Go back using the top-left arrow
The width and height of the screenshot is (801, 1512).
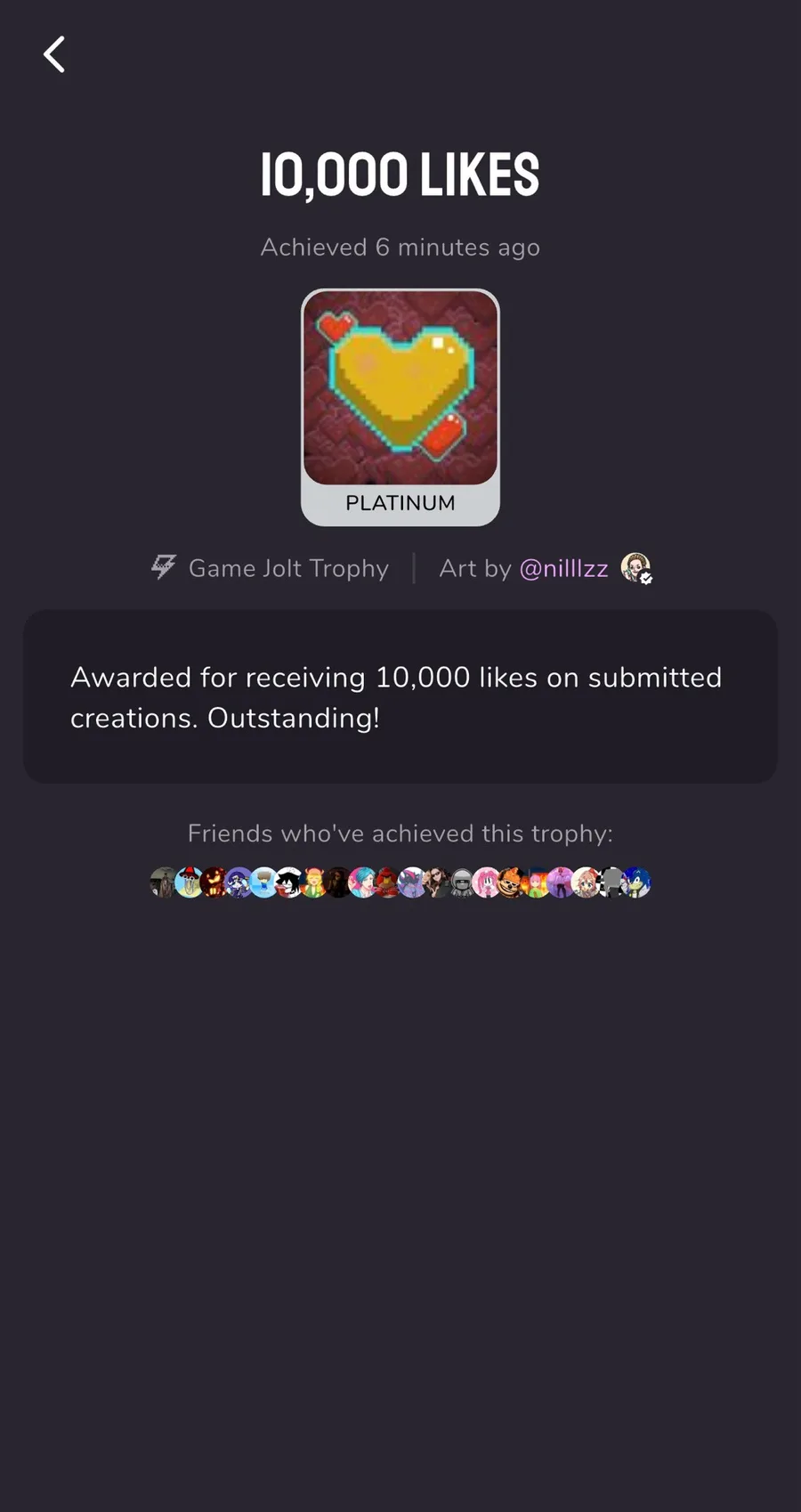tap(54, 54)
